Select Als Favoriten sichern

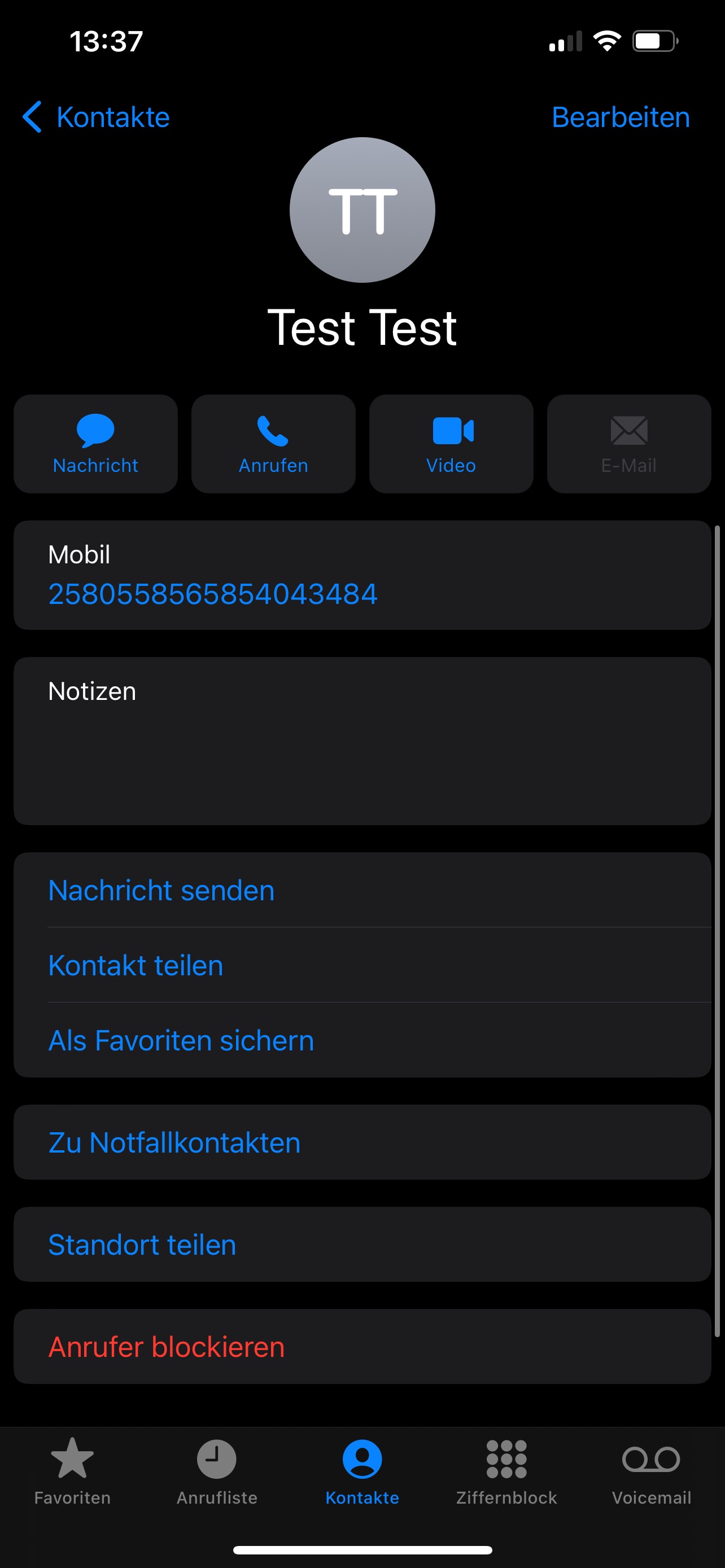coord(181,1040)
